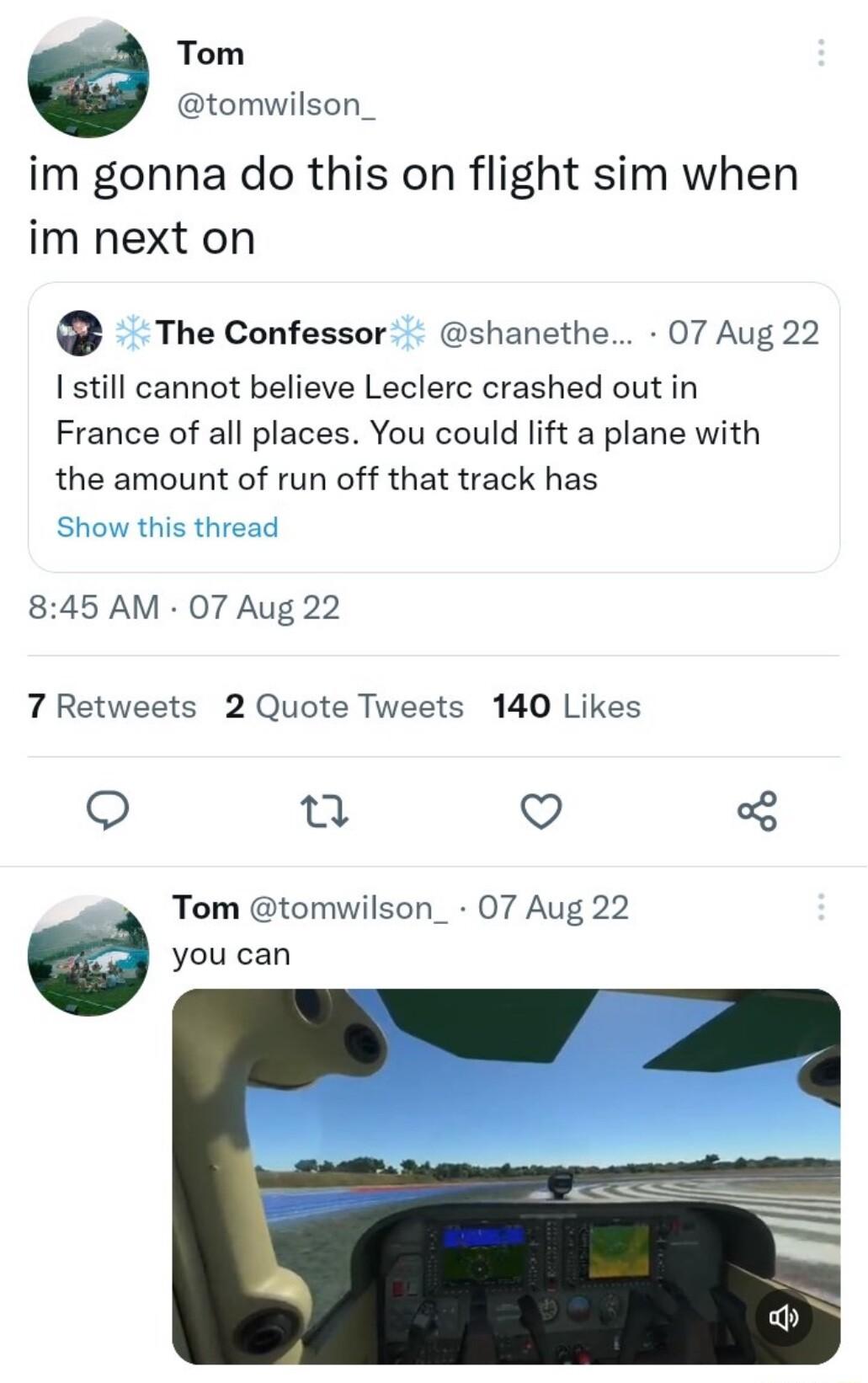
Task: Open the more options menu on the reply tweet
Action: (x=821, y=908)
